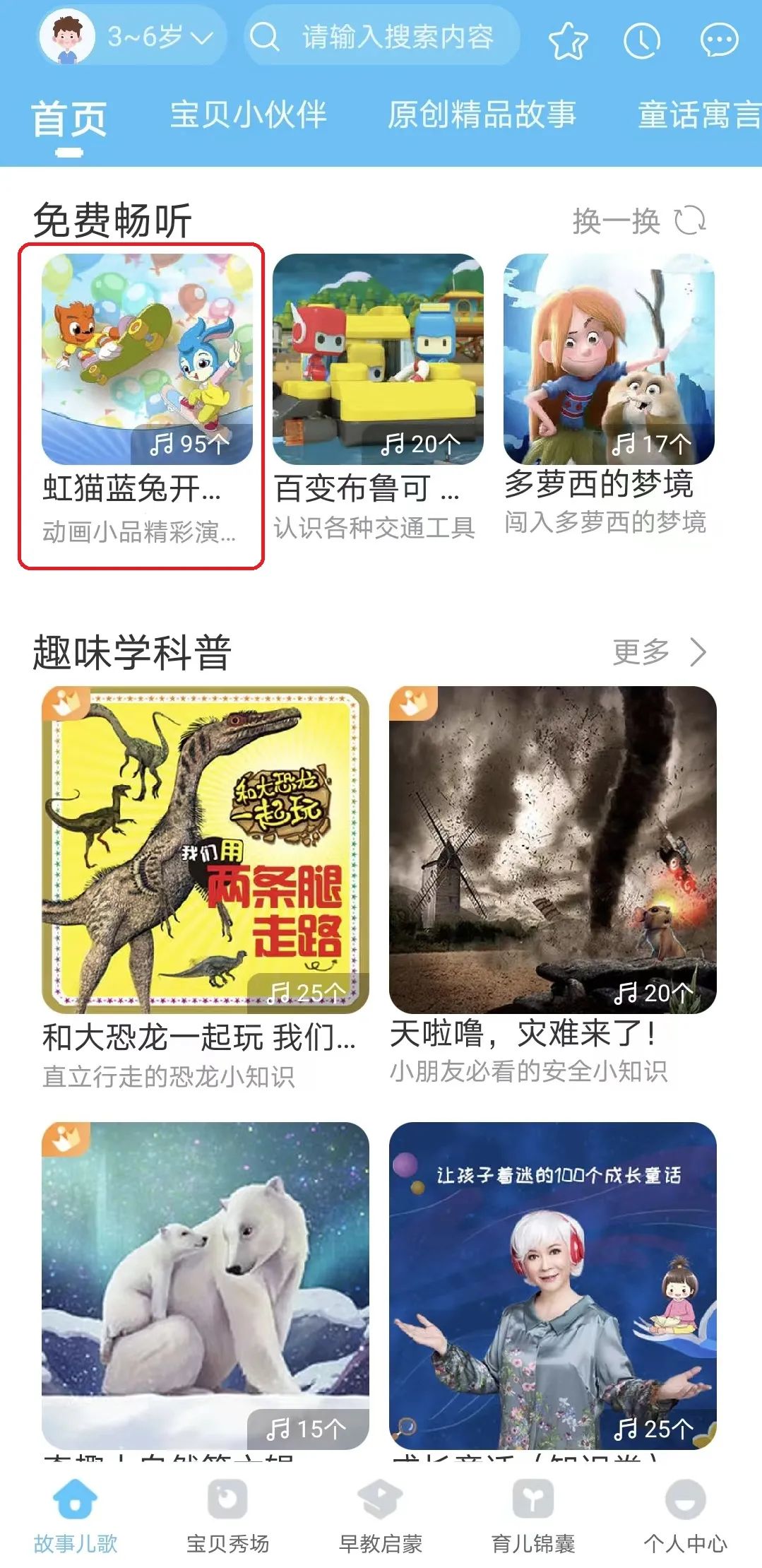Open messages via the chat bubble icon
762x1568 pixels.
coord(719,41)
